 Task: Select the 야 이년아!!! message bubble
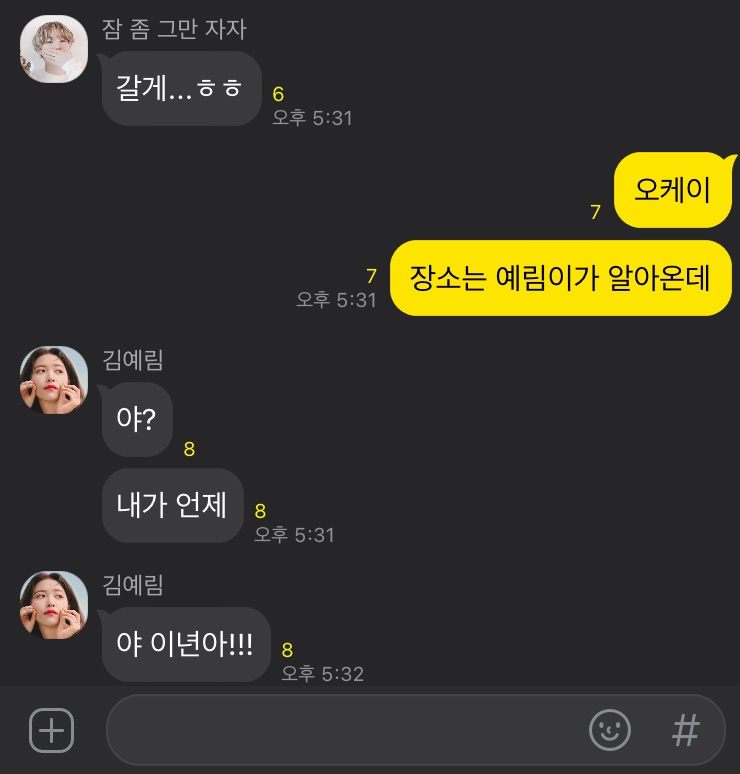186,645
